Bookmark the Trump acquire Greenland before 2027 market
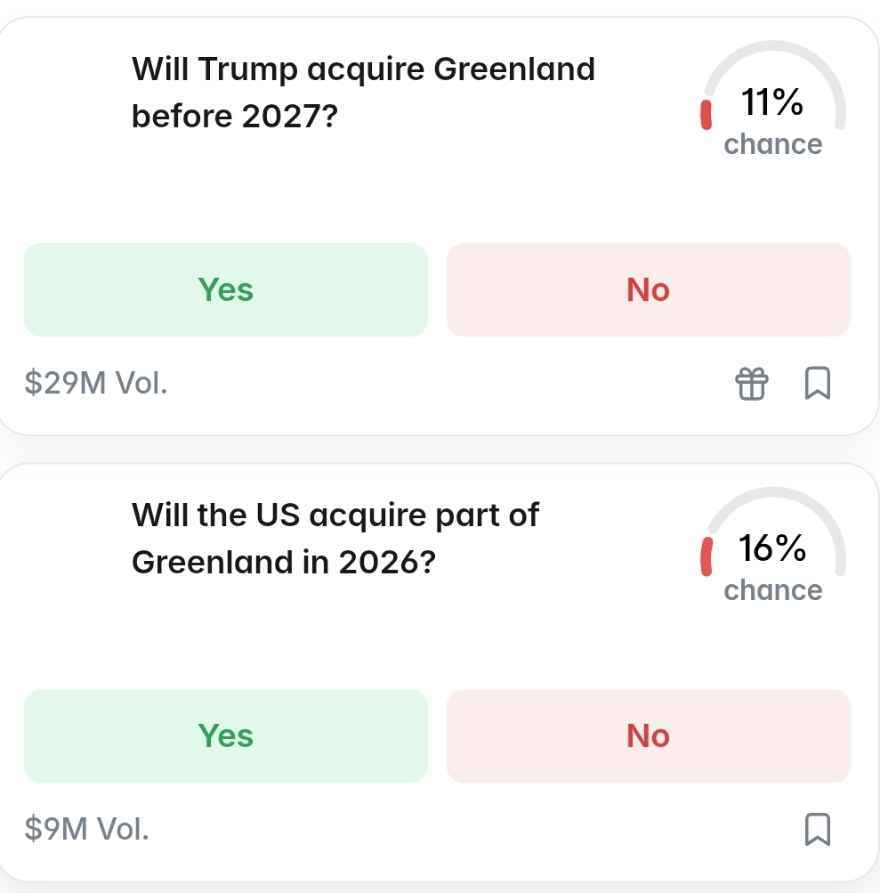880x893 pixels. pos(817,383)
